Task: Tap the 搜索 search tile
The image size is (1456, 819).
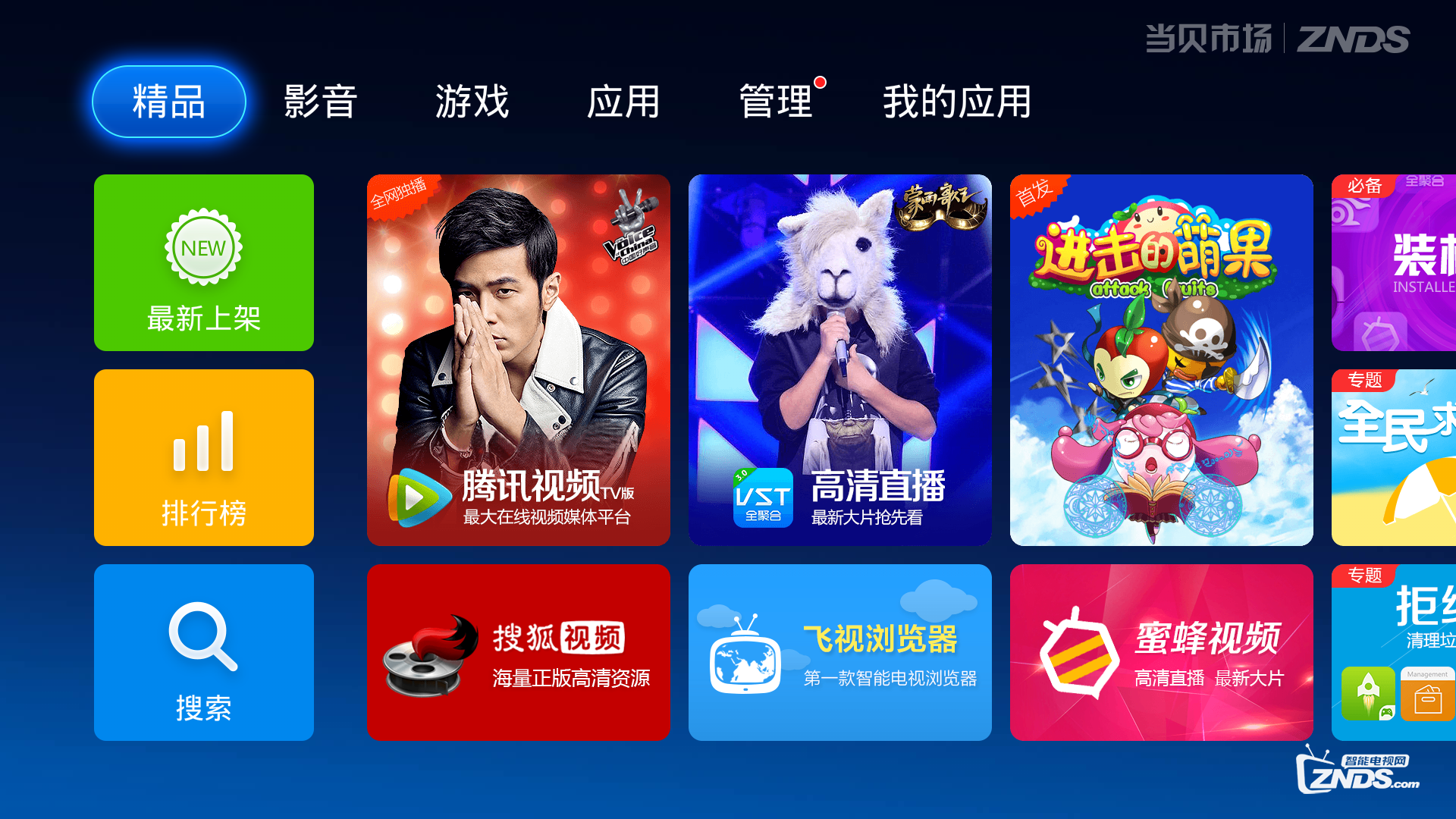Action: (x=203, y=652)
